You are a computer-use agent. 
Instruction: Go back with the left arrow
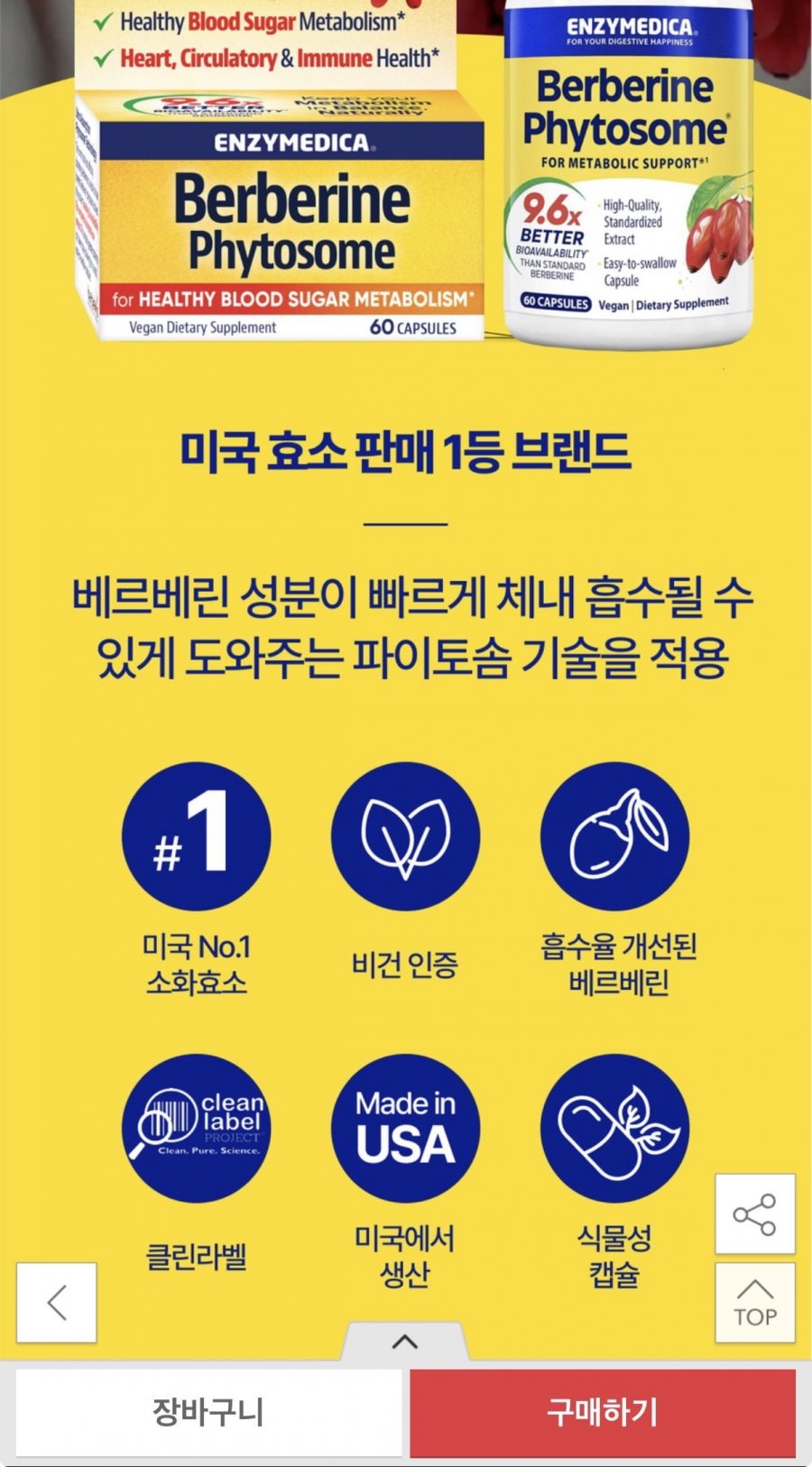click(x=57, y=1302)
